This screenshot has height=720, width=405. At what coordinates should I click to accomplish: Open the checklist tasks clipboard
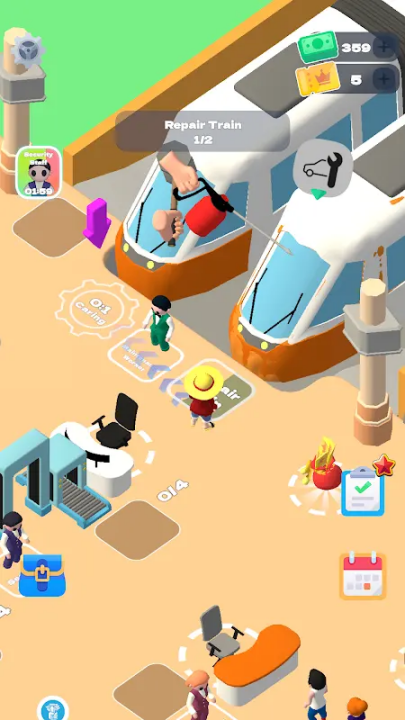click(363, 491)
